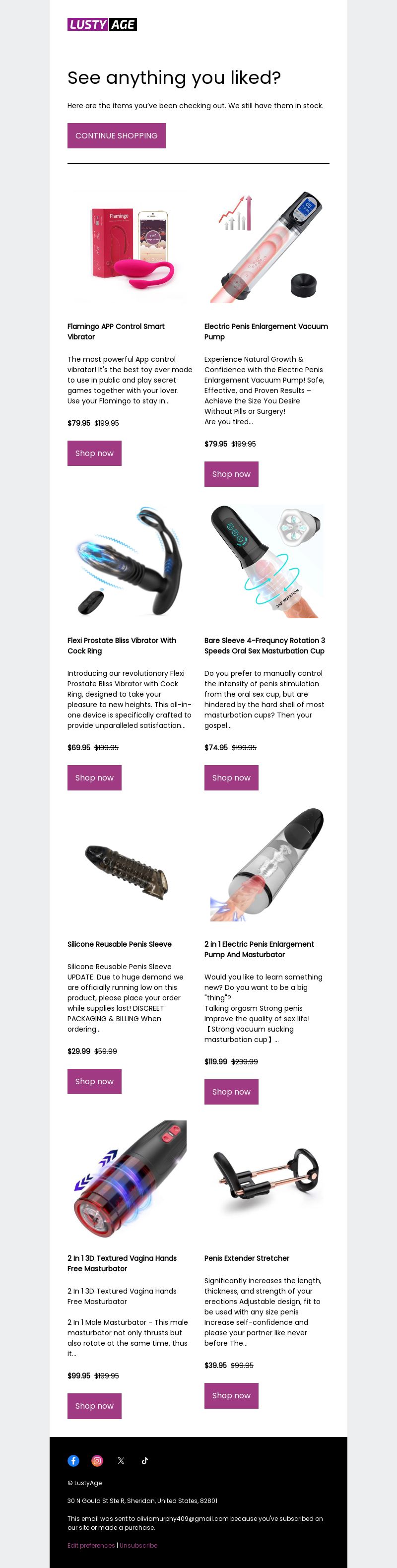This screenshot has height=1568, width=397.
Task: Visit the X (Twitter) profile
Action: [121, 1461]
